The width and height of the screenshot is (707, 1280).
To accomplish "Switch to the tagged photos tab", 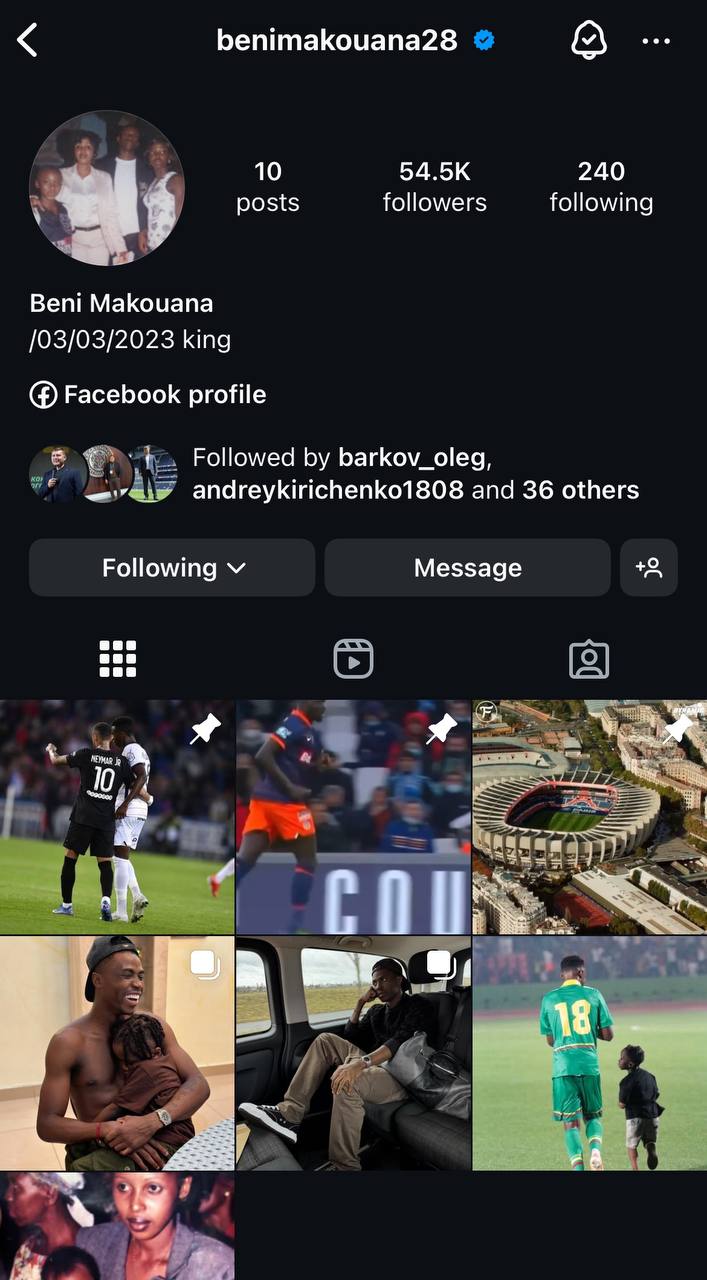I will click(589, 659).
